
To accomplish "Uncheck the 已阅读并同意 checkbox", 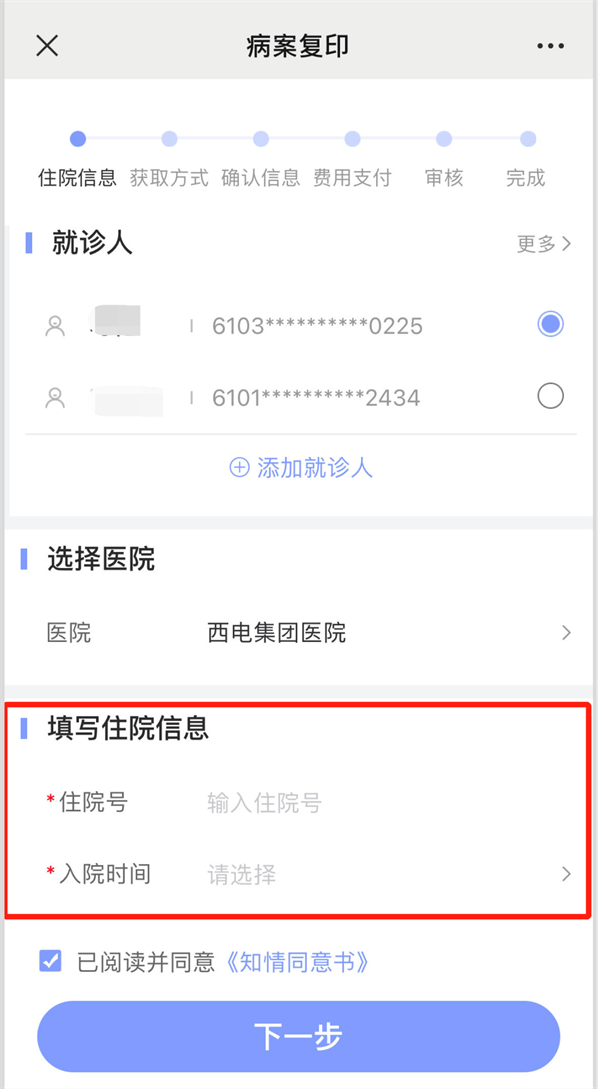I will click(x=50, y=962).
